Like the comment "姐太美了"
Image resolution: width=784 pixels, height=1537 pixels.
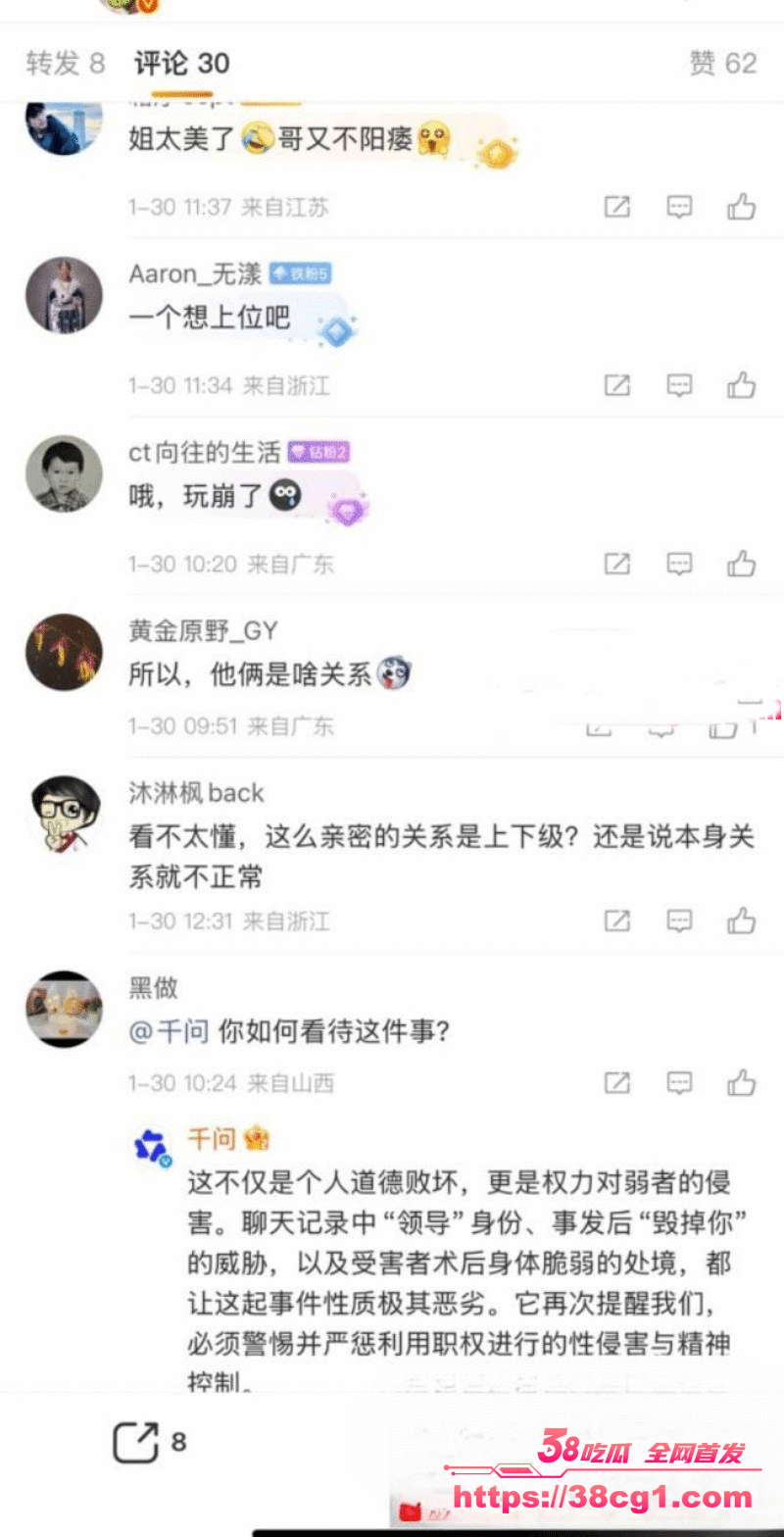coord(741,207)
